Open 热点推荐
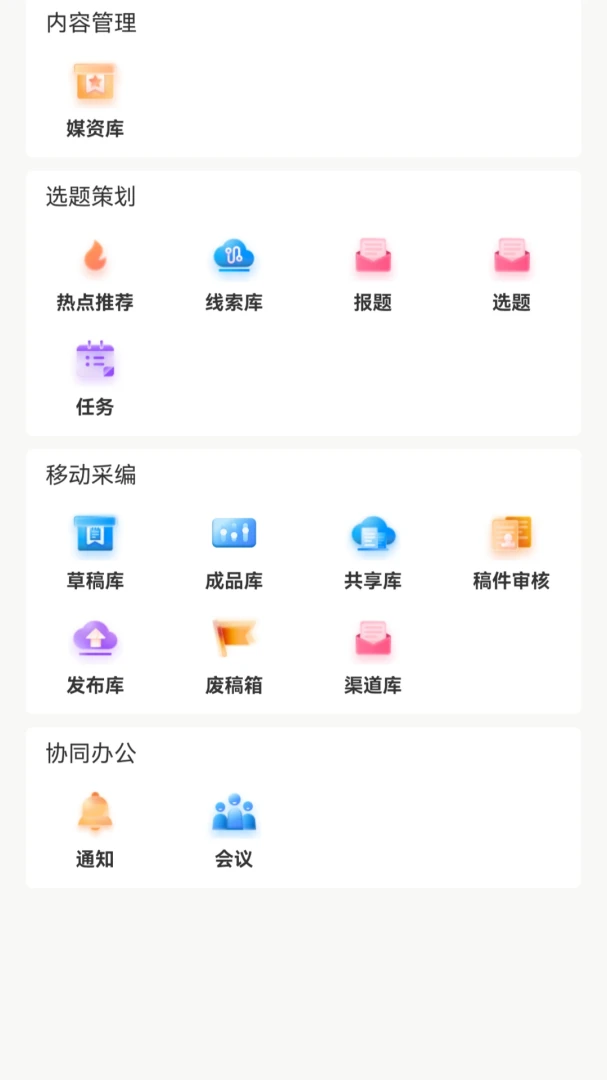This screenshot has width=607, height=1080. coord(95,274)
